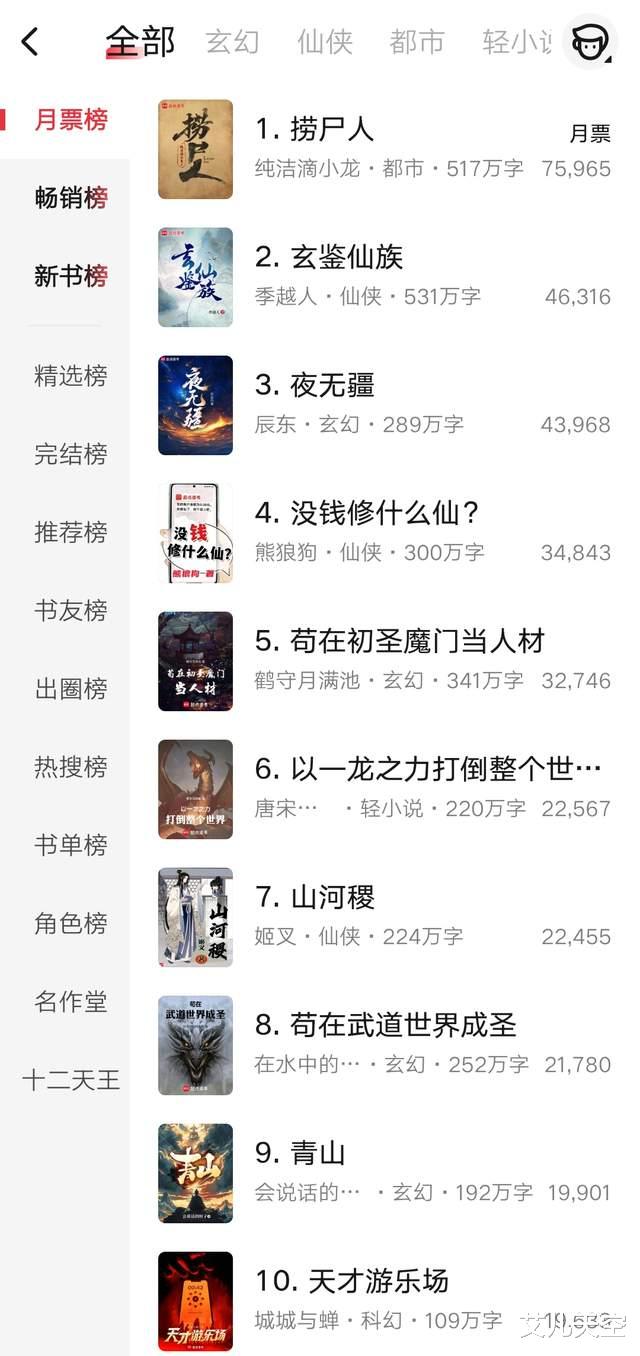The height and width of the screenshot is (1356, 640).
Task: Select 精选榜 in the sidebar
Action: [x=71, y=376]
